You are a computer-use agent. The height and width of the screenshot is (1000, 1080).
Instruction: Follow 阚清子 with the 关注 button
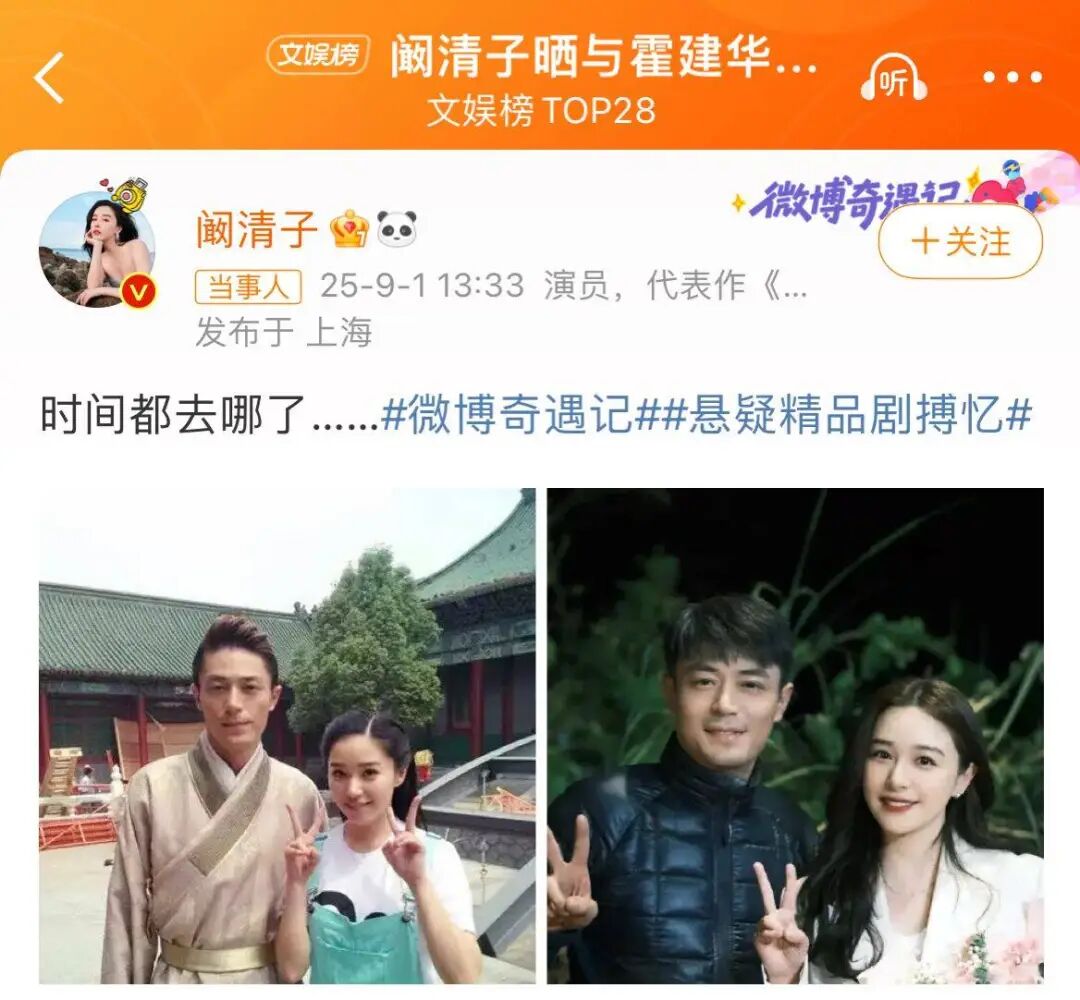click(960, 242)
